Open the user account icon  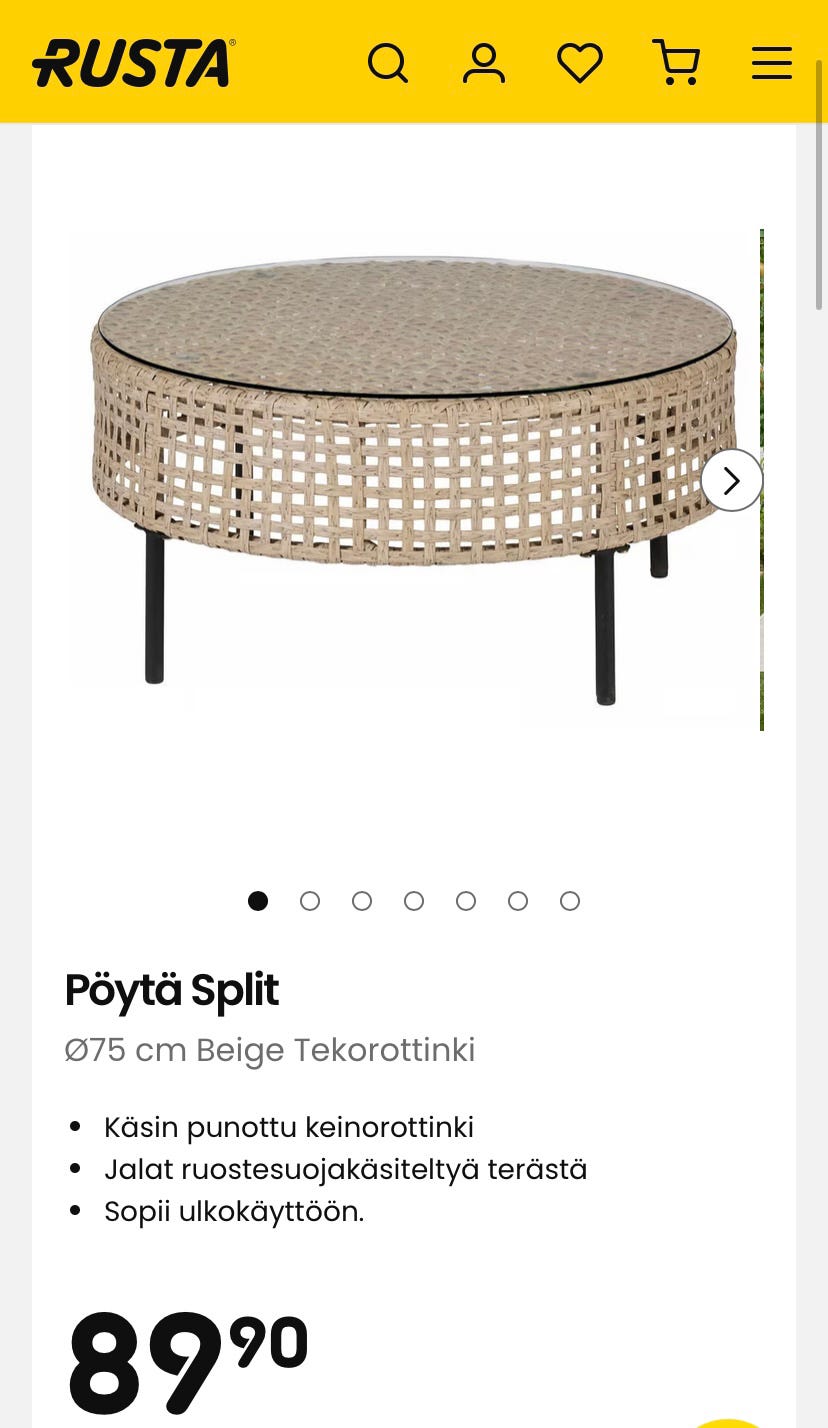[484, 64]
